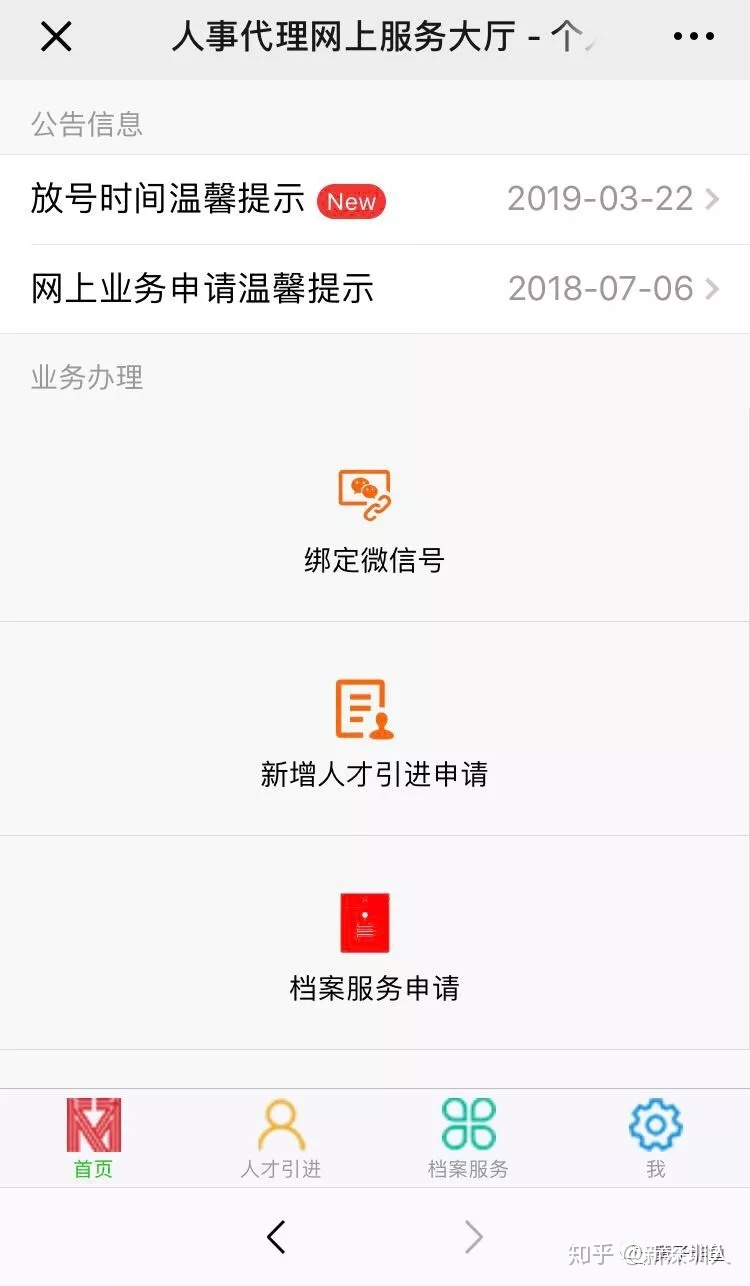
Task: Switch to the 档案服务 tab
Action: 468,1138
